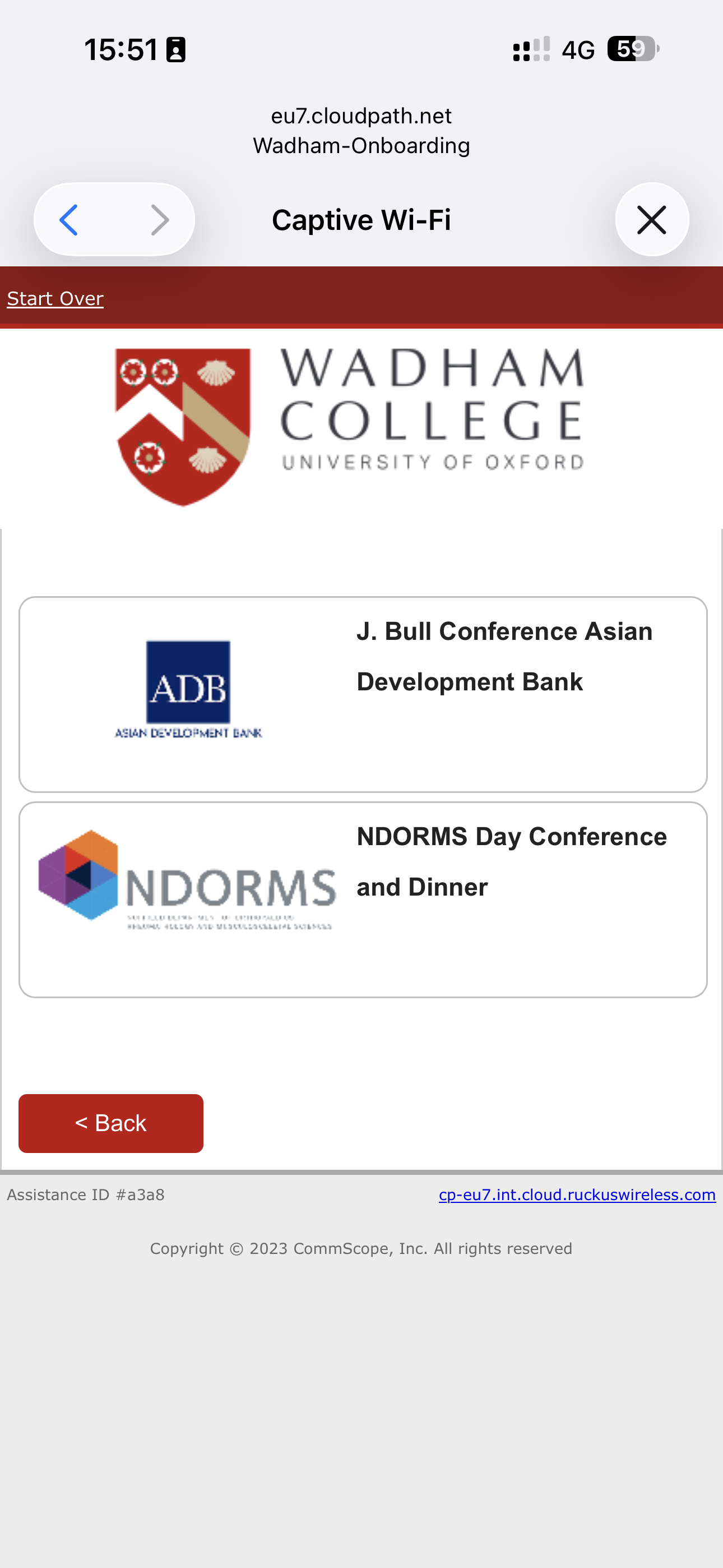
Task: Close the Captive Wi-Fi window
Action: tap(651, 220)
